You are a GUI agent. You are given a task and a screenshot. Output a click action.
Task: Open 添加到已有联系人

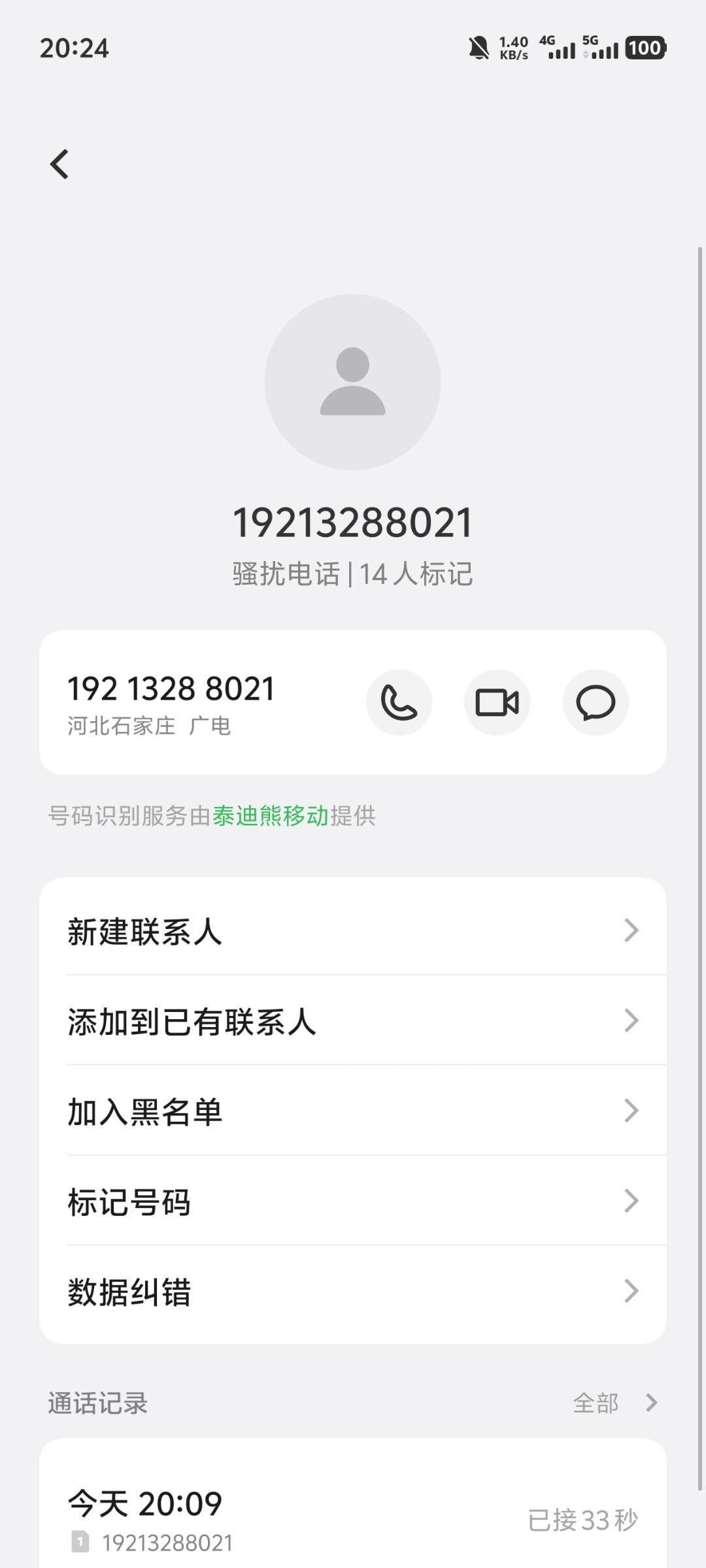353,1021
